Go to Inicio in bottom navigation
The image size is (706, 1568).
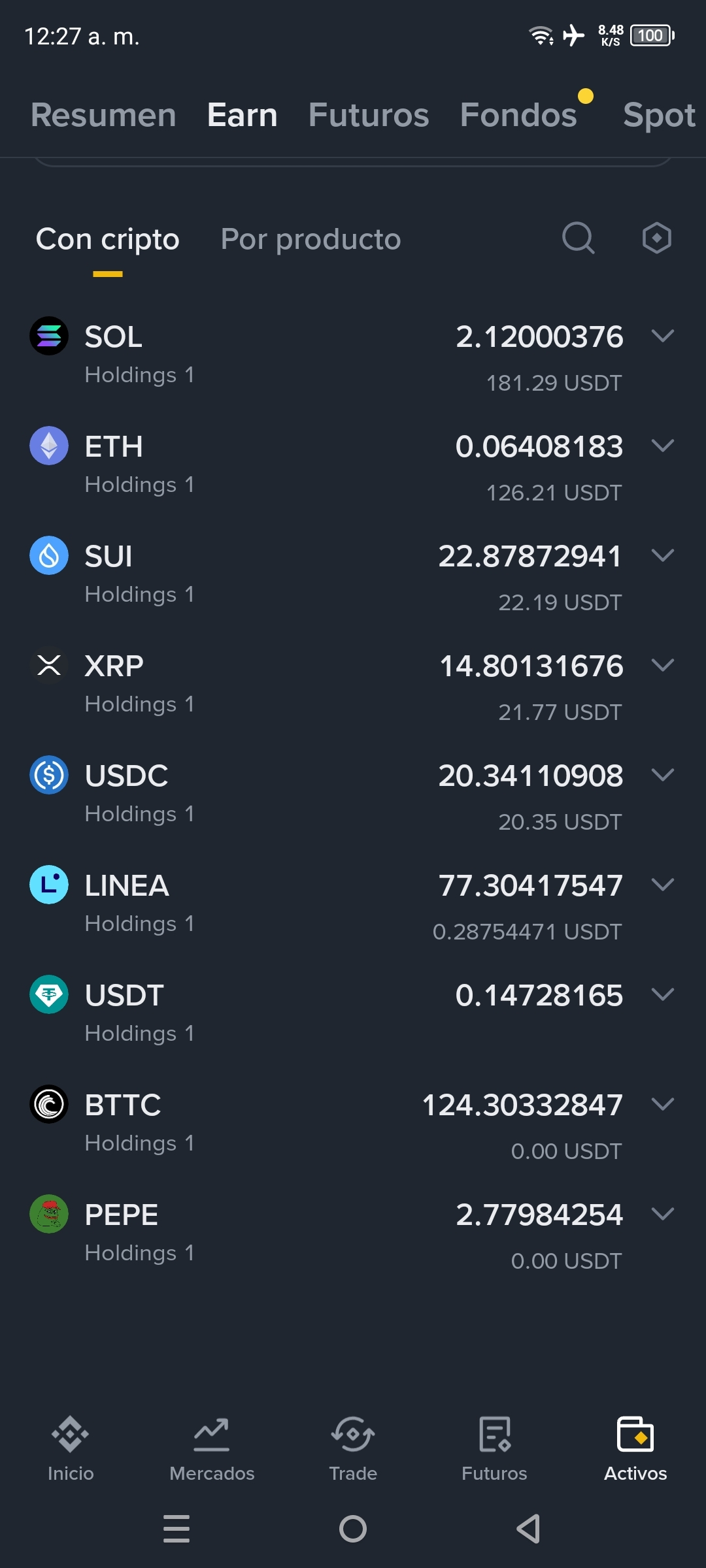(71, 1448)
